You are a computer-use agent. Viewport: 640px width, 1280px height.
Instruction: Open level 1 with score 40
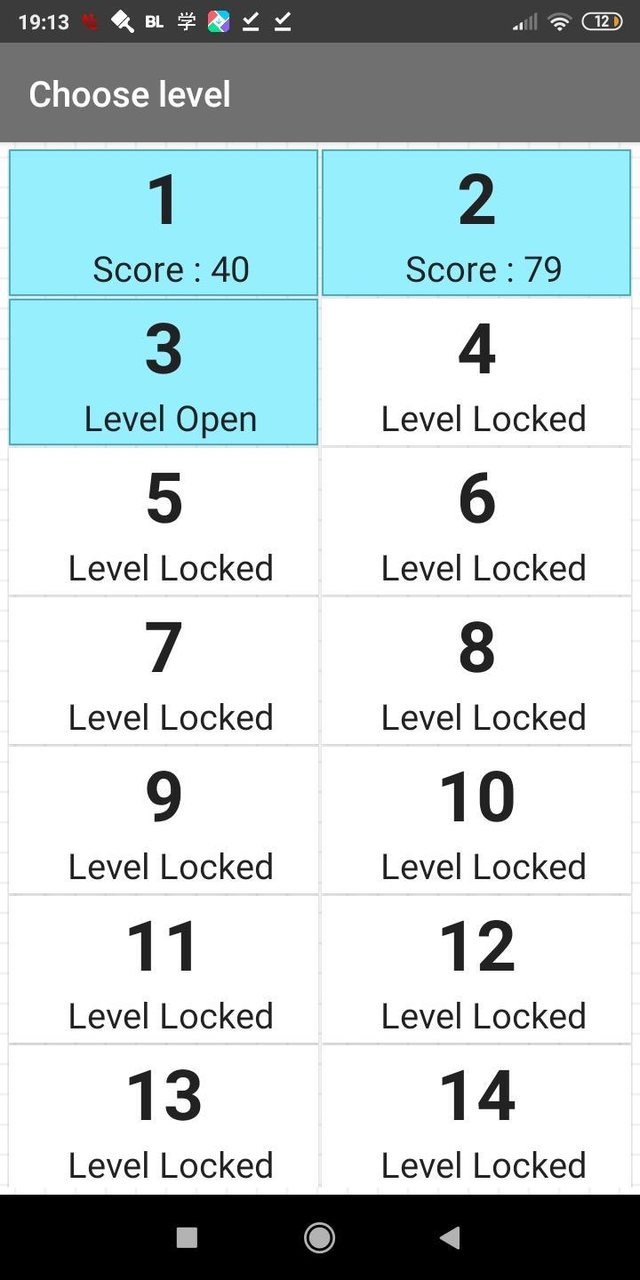coord(163,223)
